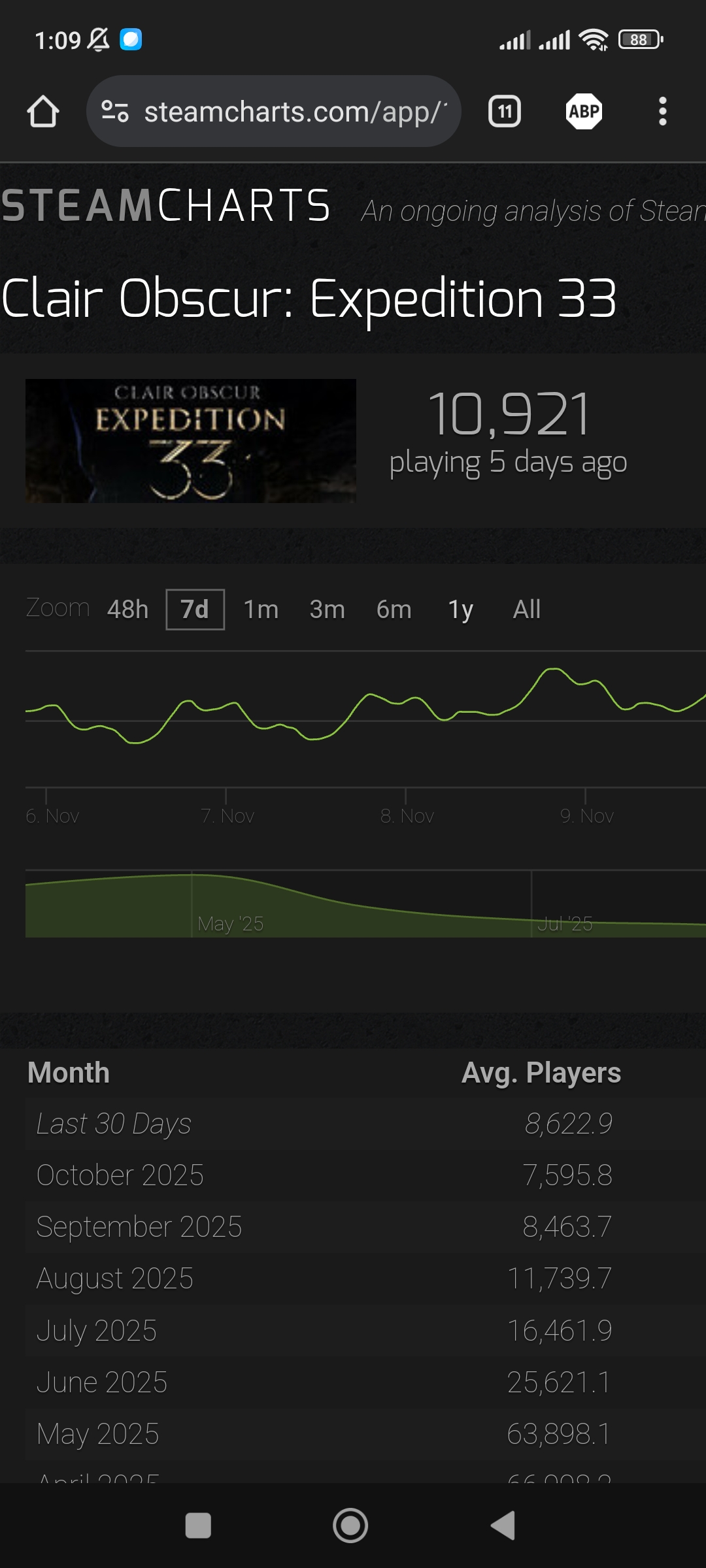Image resolution: width=706 pixels, height=1568 pixels.
Task: Switch chart zoom to 1m
Action: pos(261,610)
